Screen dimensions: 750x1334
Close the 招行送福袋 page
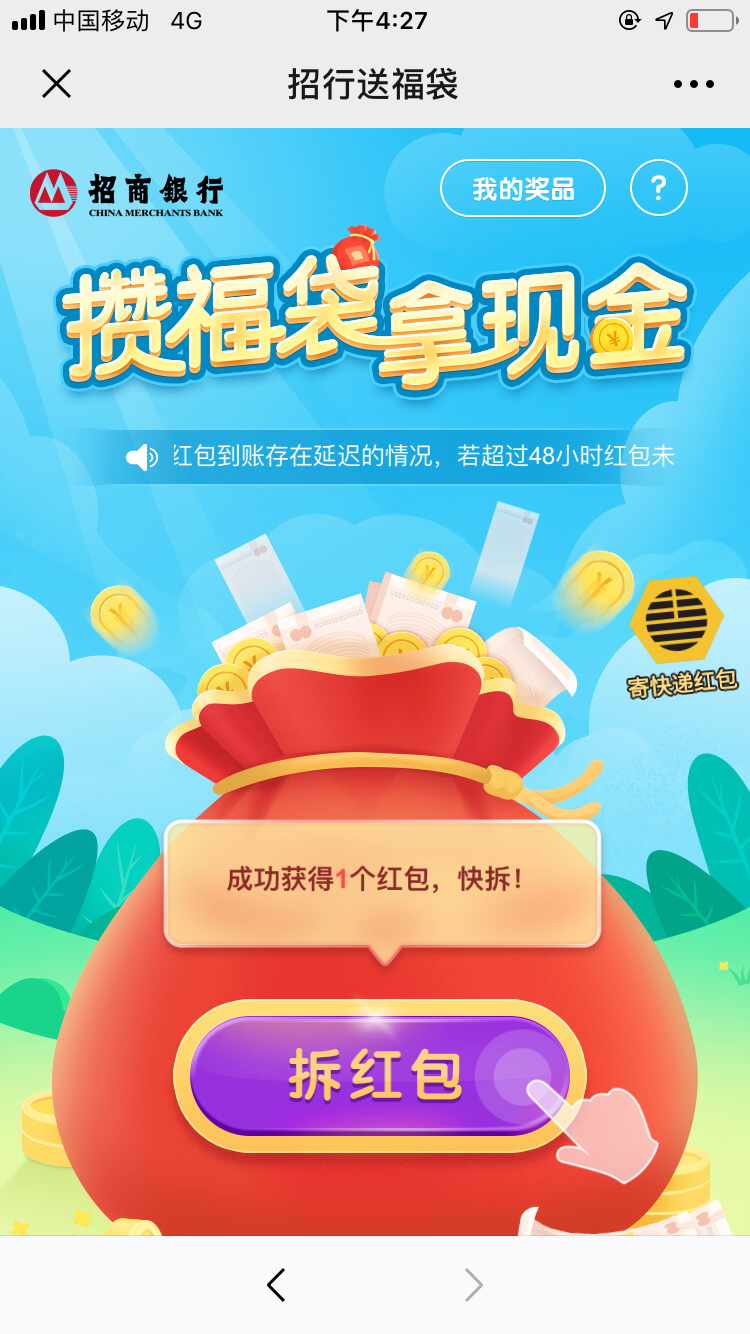(x=56, y=84)
